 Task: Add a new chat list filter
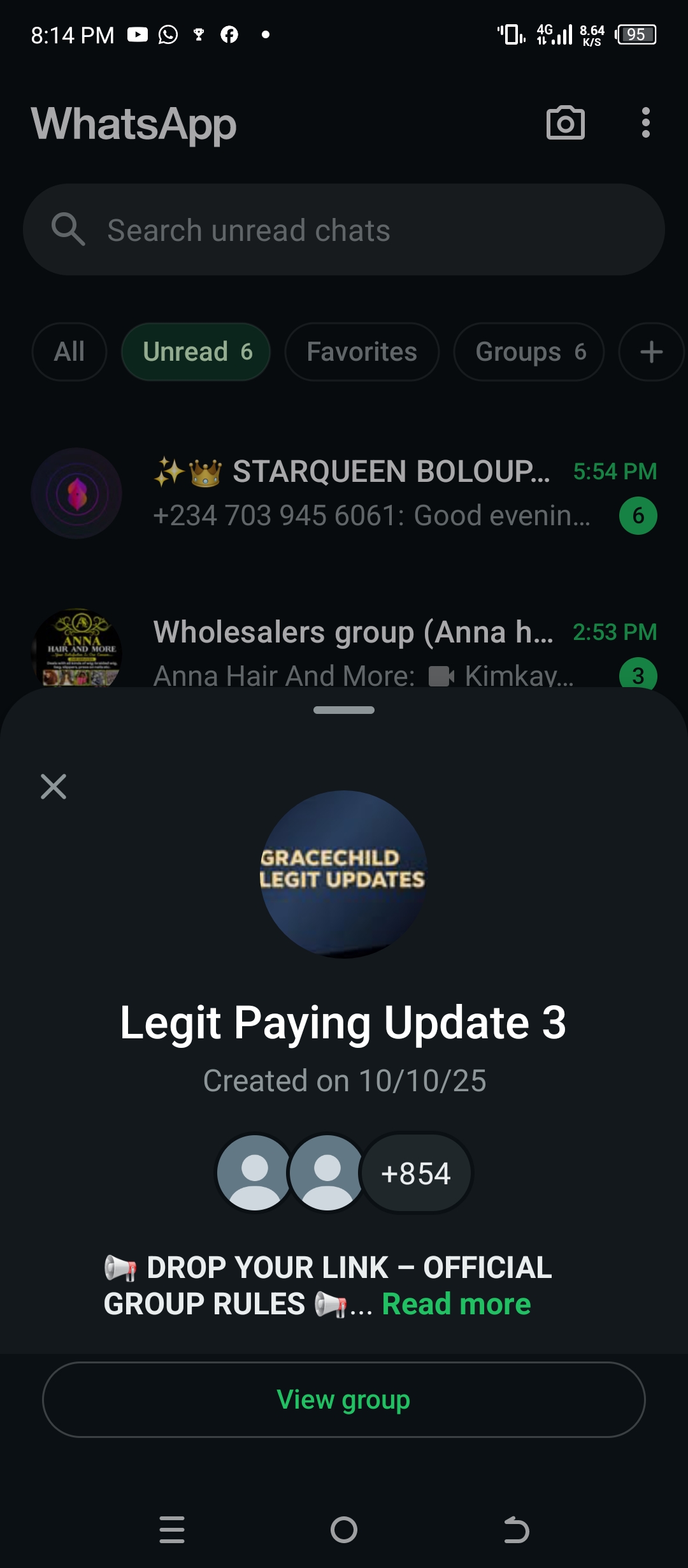(650, 352)
